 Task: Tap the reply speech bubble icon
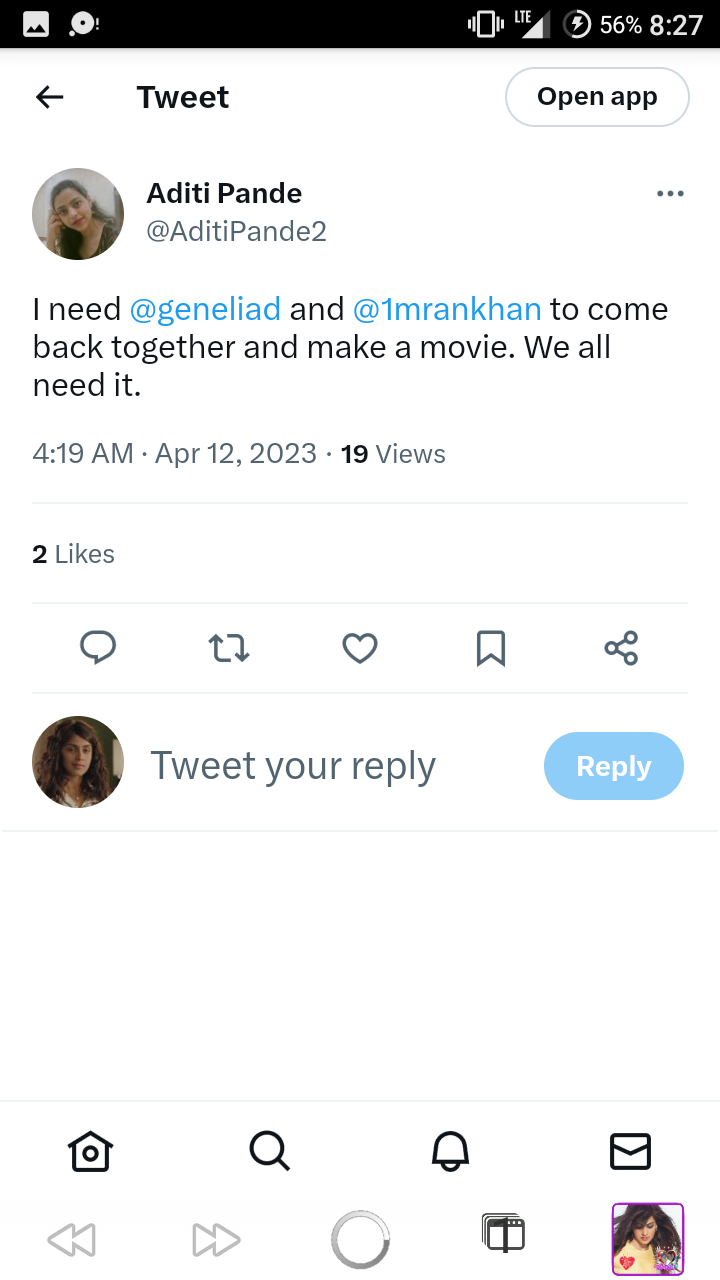tap(98, 648)
